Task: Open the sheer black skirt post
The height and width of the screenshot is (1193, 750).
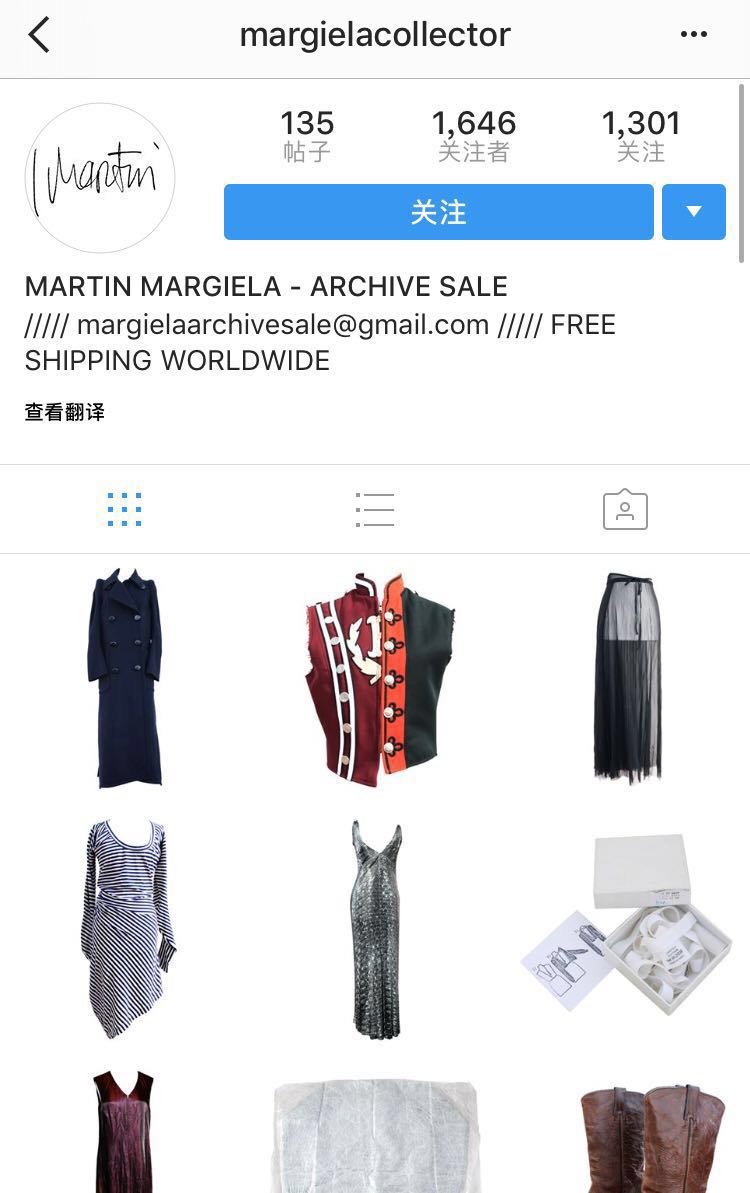Action: [x=627, y=677]
